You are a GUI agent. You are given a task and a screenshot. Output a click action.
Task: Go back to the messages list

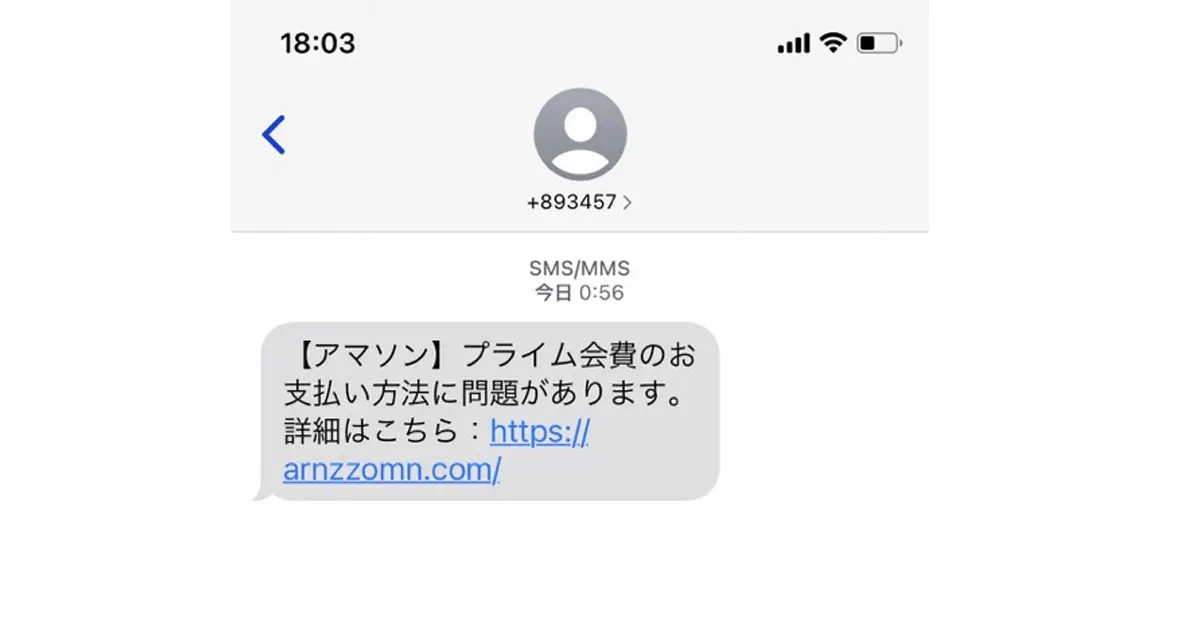point(273,135)
